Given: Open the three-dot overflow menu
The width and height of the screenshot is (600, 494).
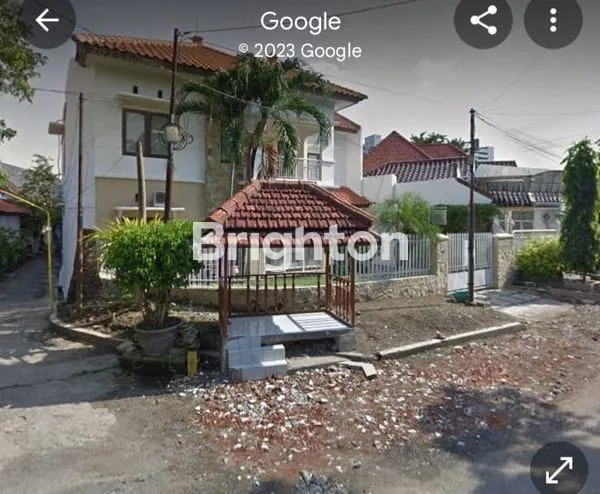Looking at the screenshot, I should pyautogui.click(x=553, y=20).
